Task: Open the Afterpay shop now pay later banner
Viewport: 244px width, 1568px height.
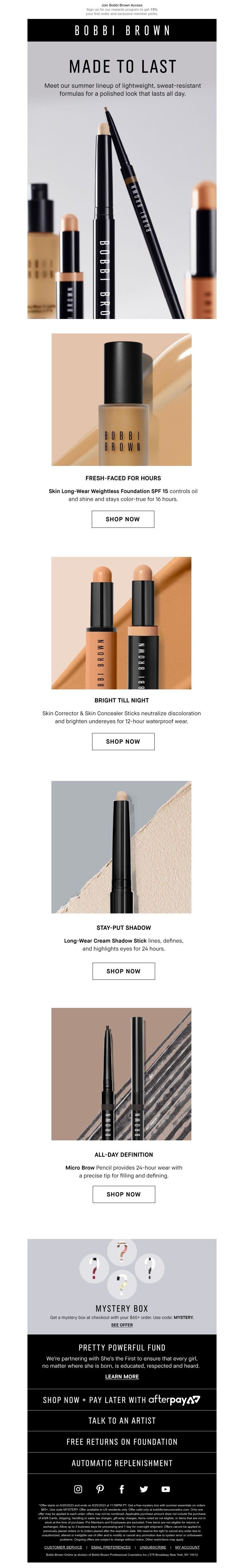Action: click(122, 1400)
